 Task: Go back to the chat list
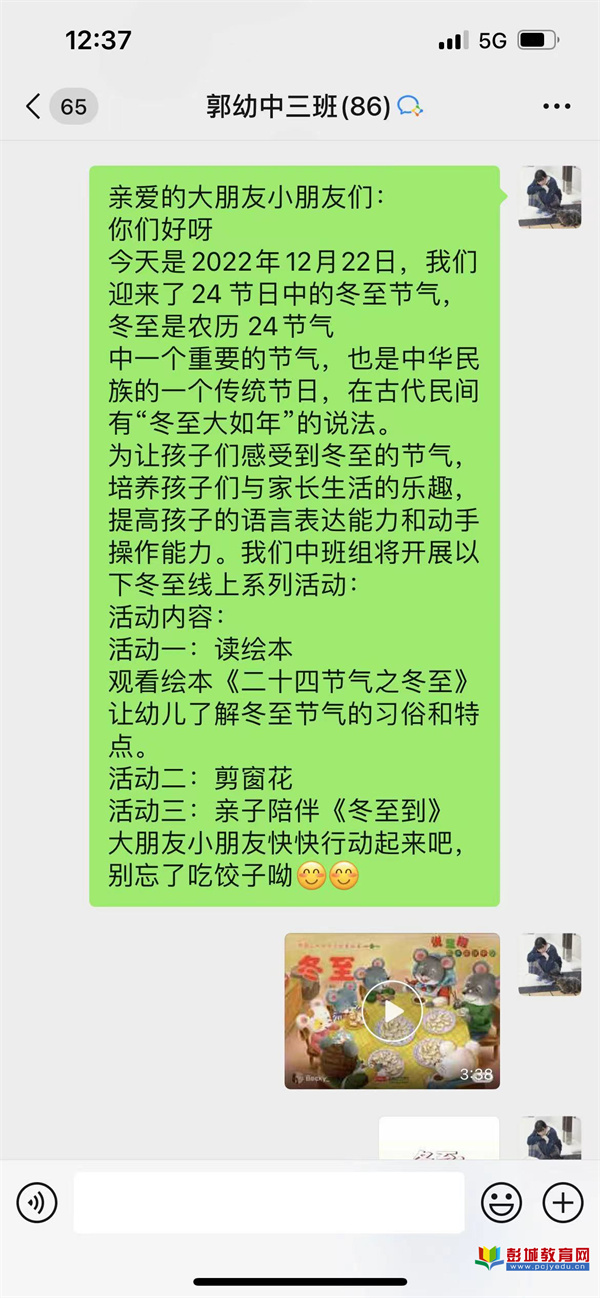tap(34, 106)
